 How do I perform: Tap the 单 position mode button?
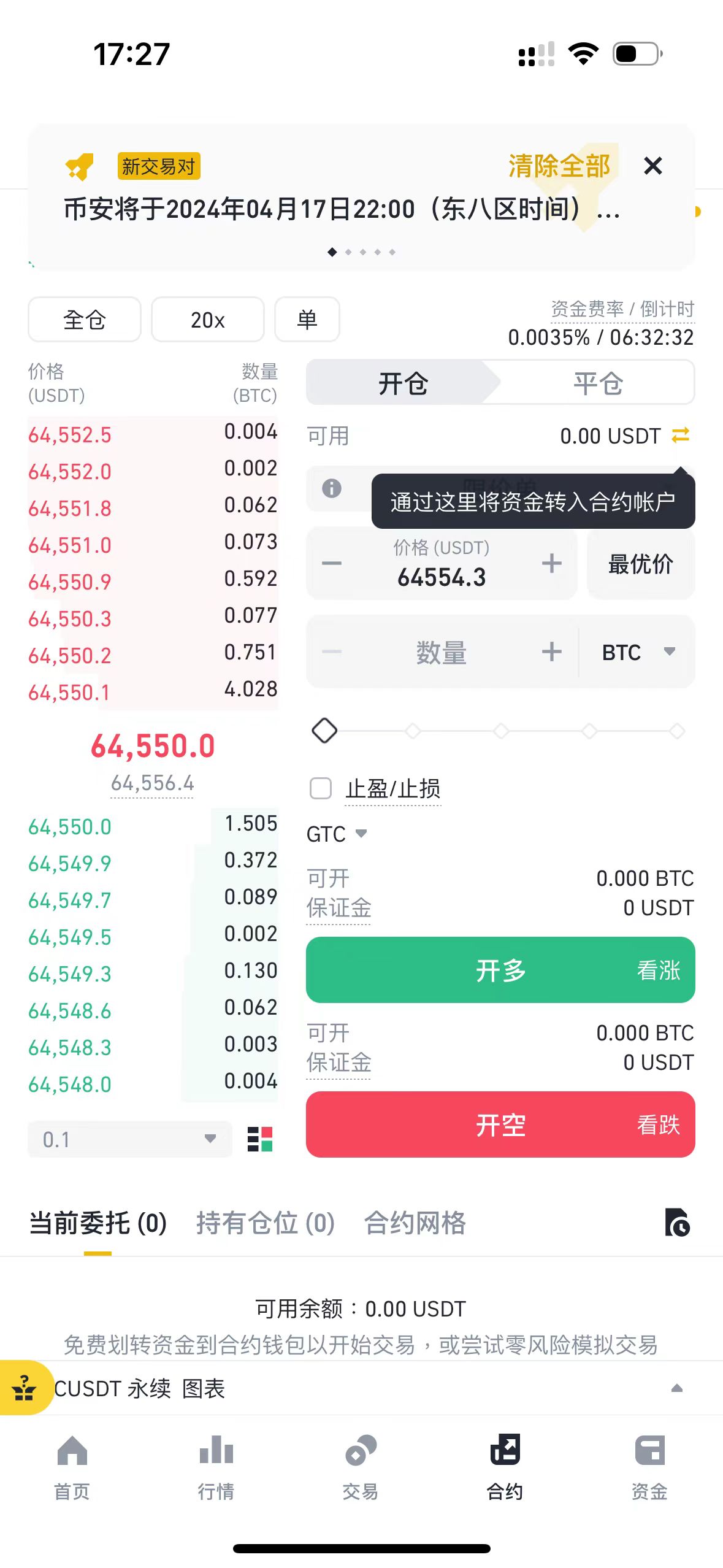pos(308,319)
